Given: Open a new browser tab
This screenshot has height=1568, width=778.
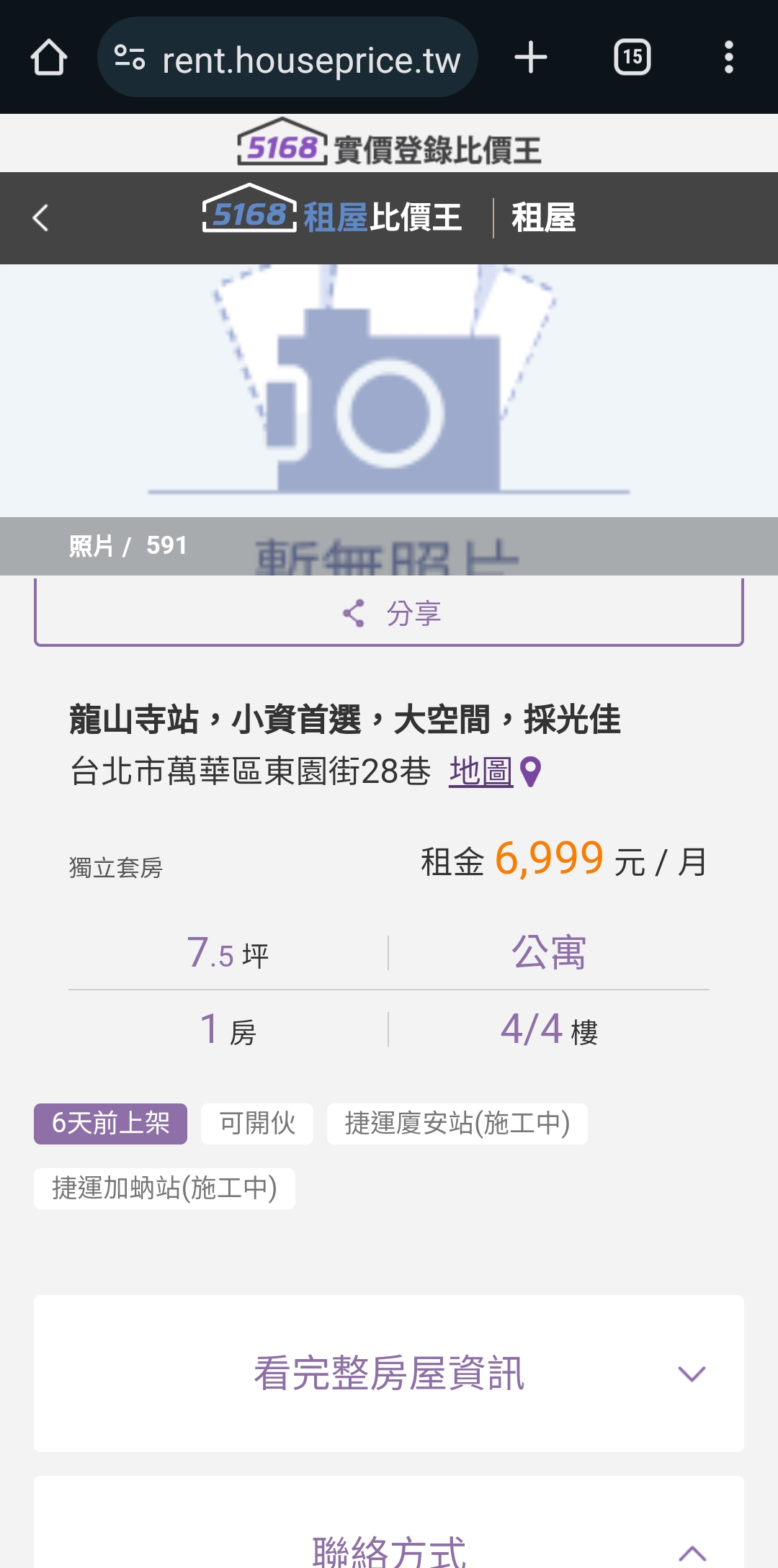Looking at the screenshot, I should [x=531, y=58].
